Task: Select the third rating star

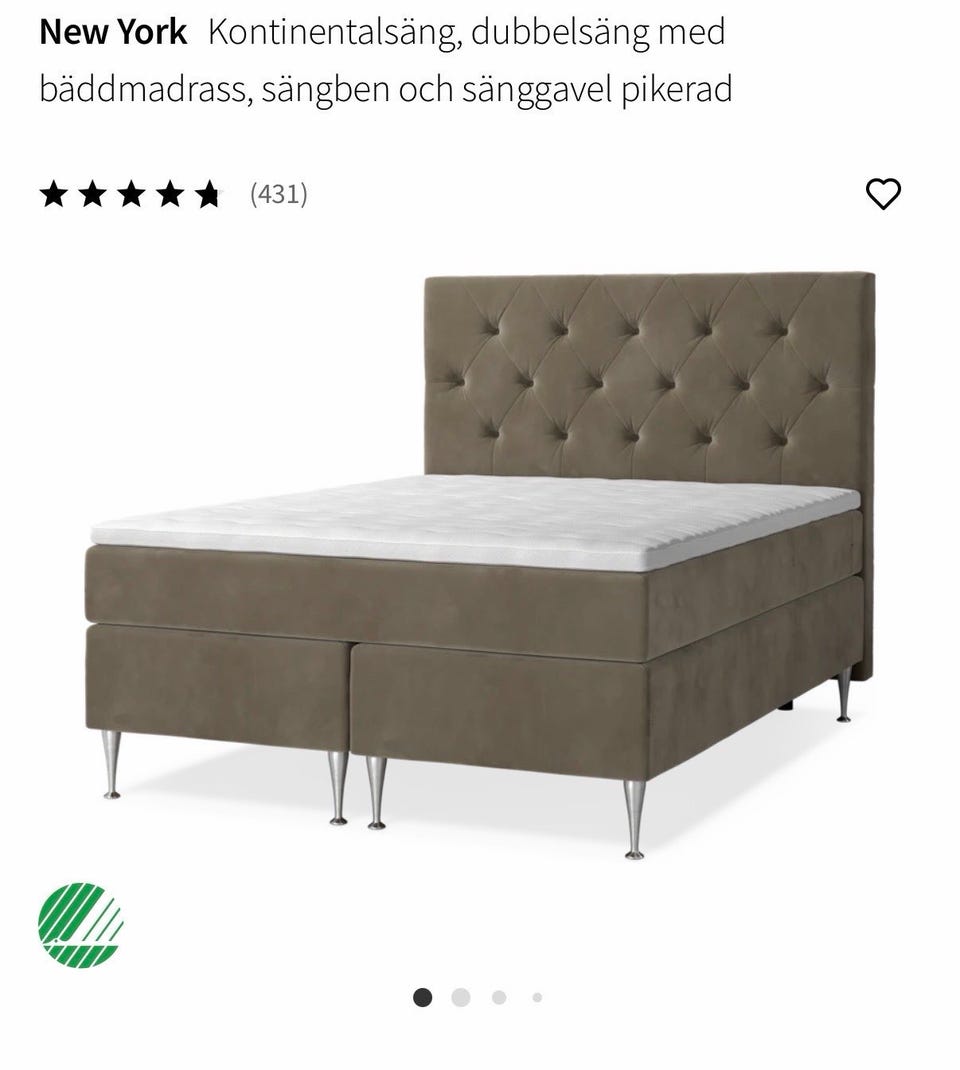Action: pyautogui.click(x=132, y=192)
